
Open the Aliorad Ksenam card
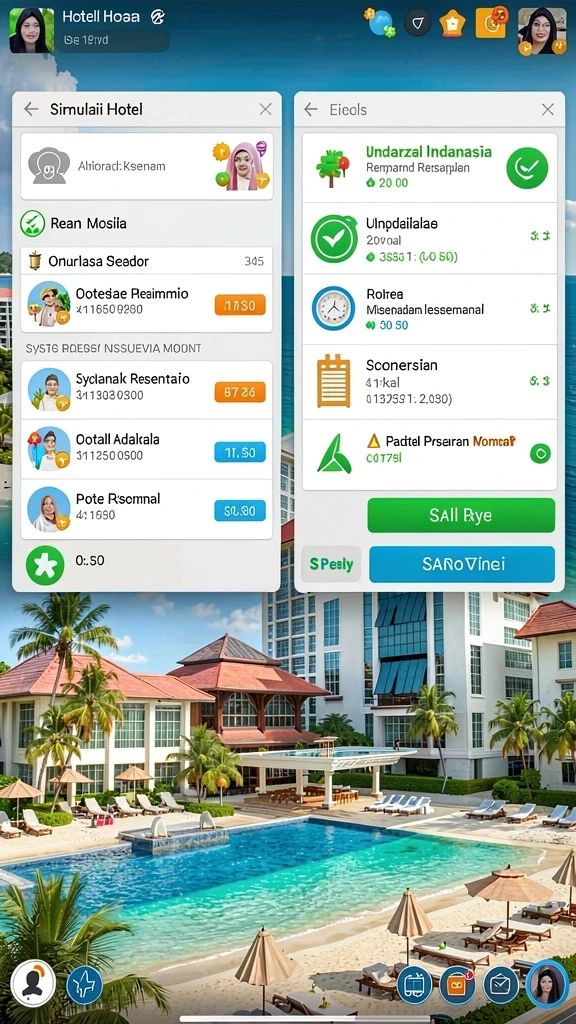(147, 167)
